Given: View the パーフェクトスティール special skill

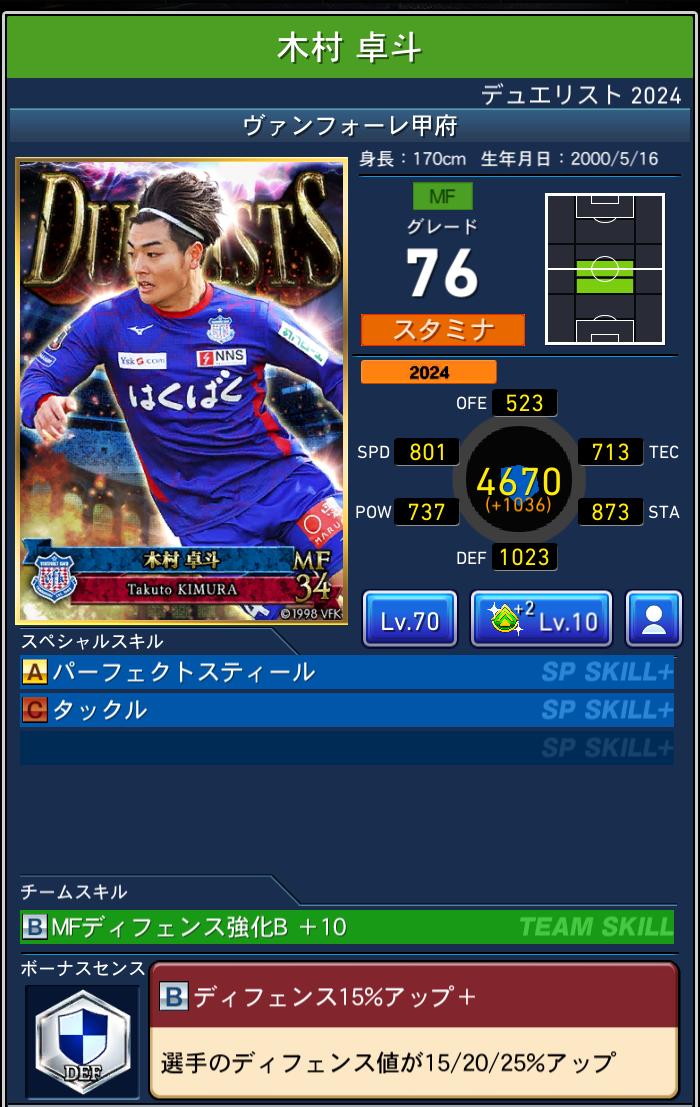Looking at the screenshot, I should pyautogui.click(x=346, y=673).
